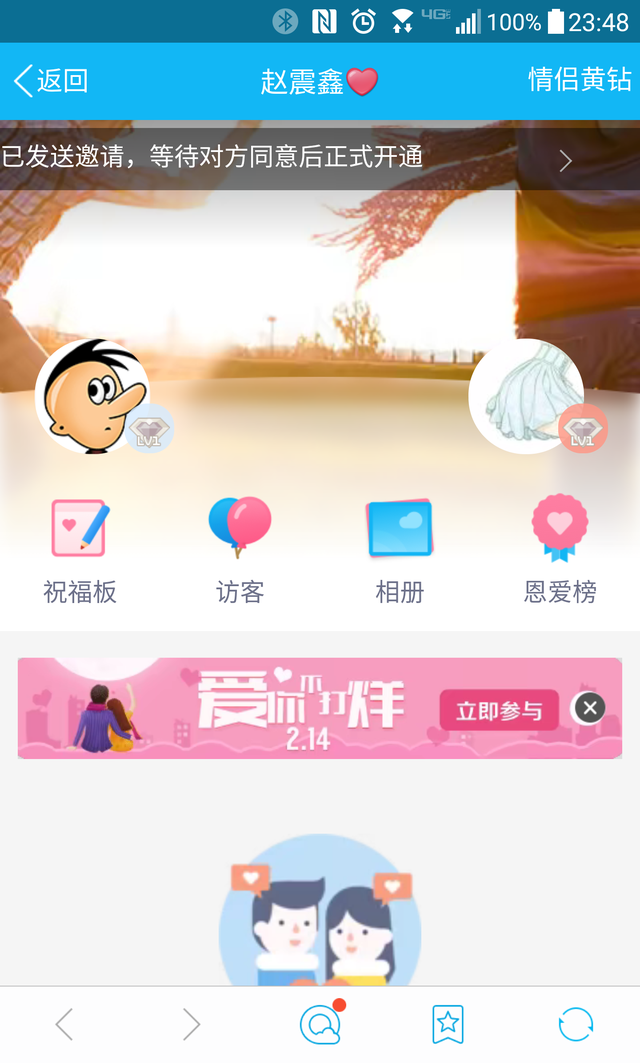Open the cartoon boy avatar profile
The height and width of the screenshot is (1063, 640).
(x=92, y=396)
